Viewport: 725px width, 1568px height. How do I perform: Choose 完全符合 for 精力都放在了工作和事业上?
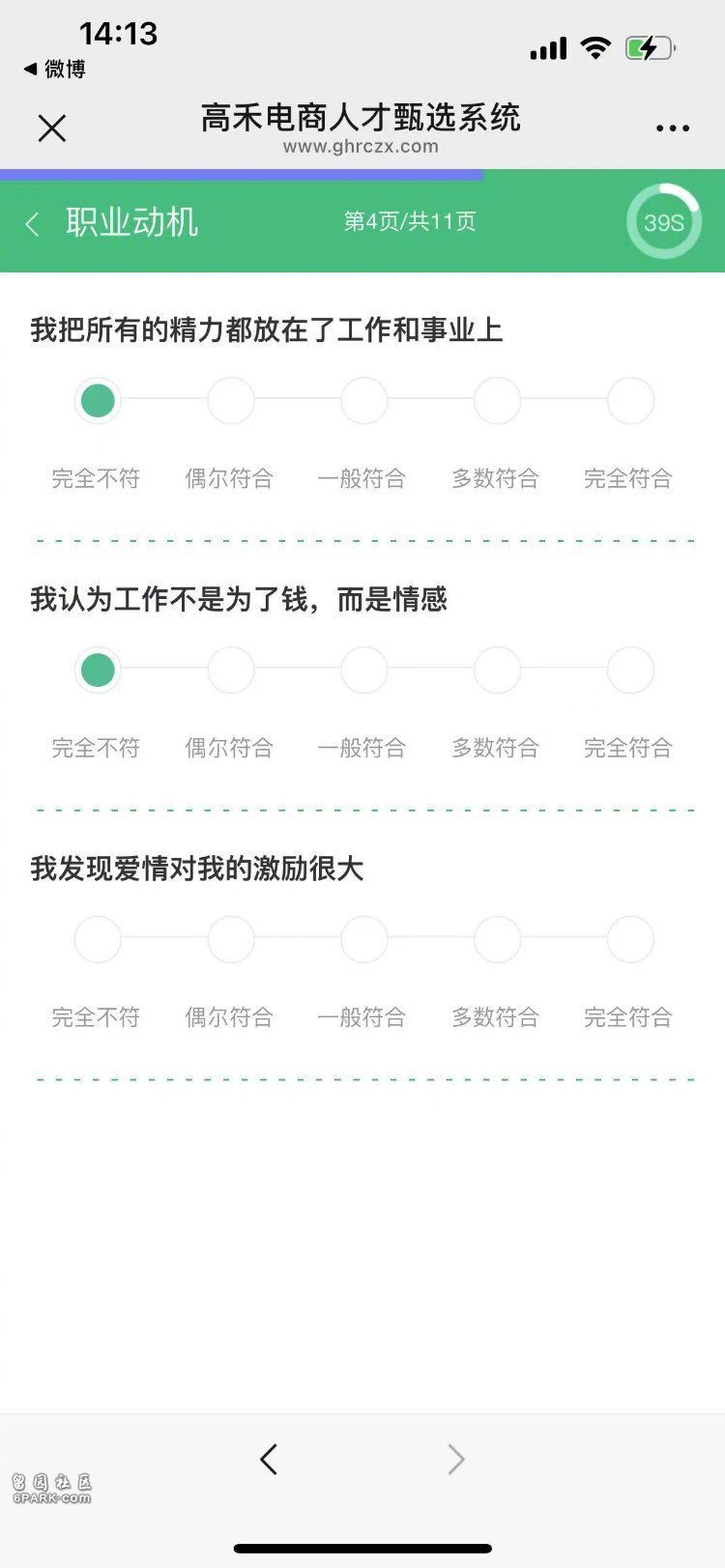pyautogui.click(x=630, y=401)
